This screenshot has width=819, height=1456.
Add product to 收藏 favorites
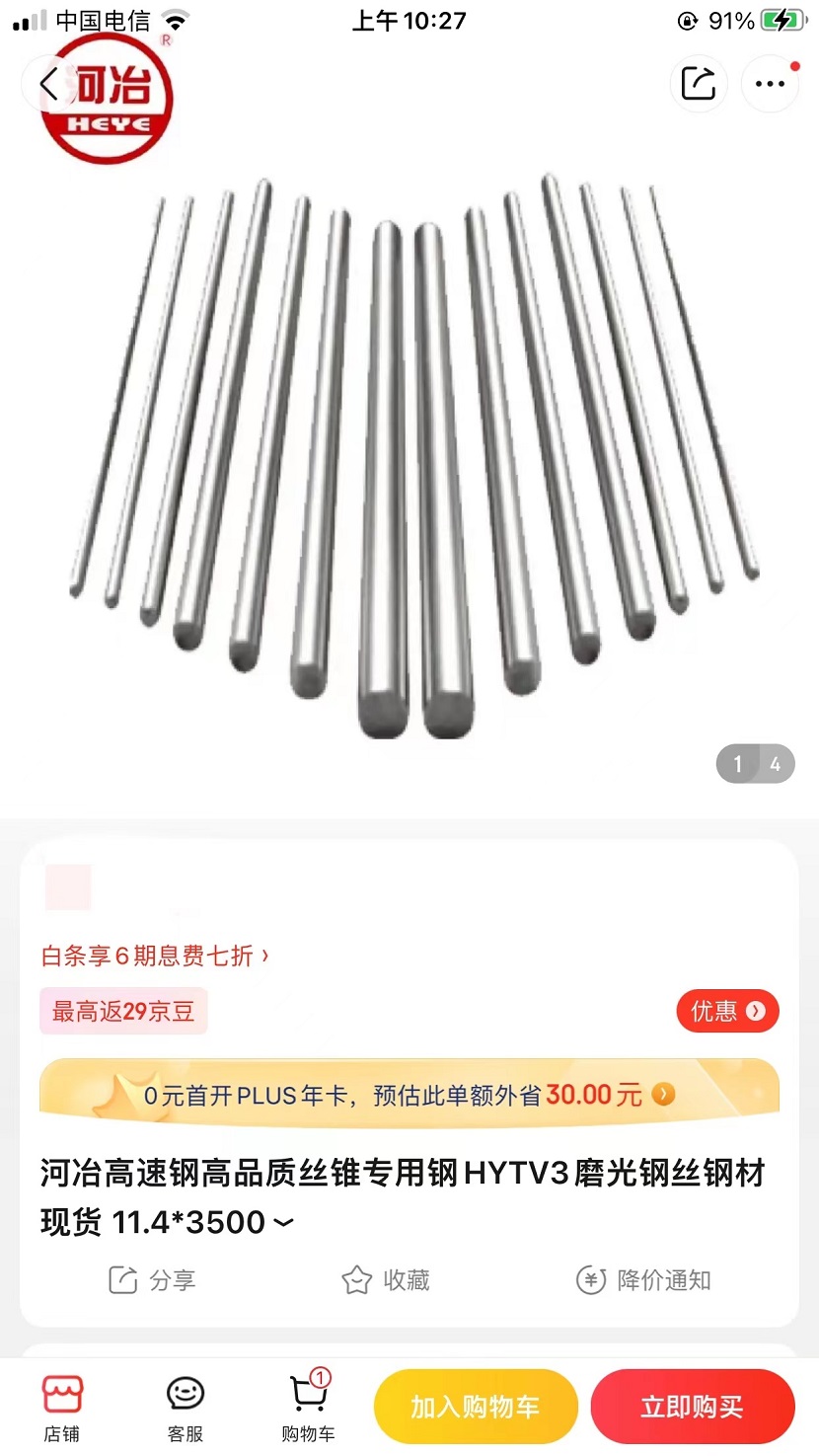coord(386,1280)
